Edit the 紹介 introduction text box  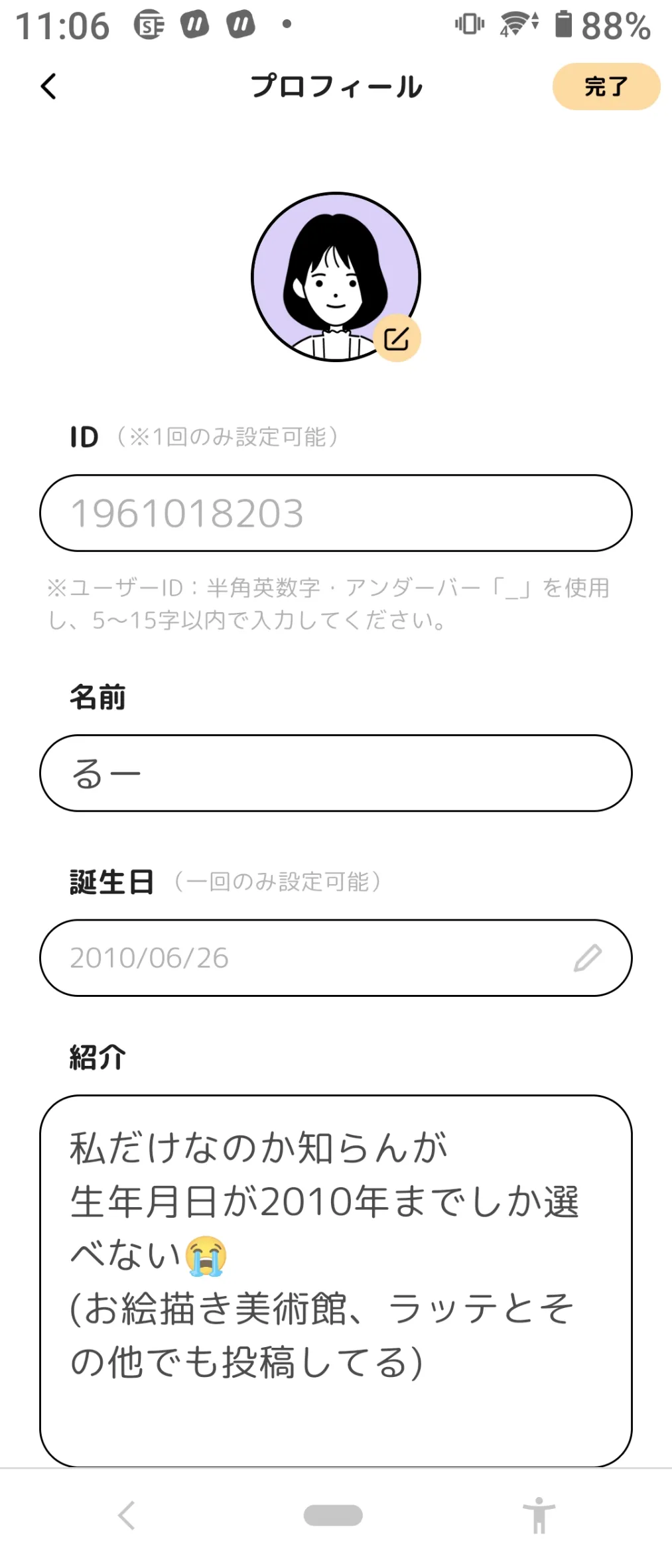[336, 1281]
